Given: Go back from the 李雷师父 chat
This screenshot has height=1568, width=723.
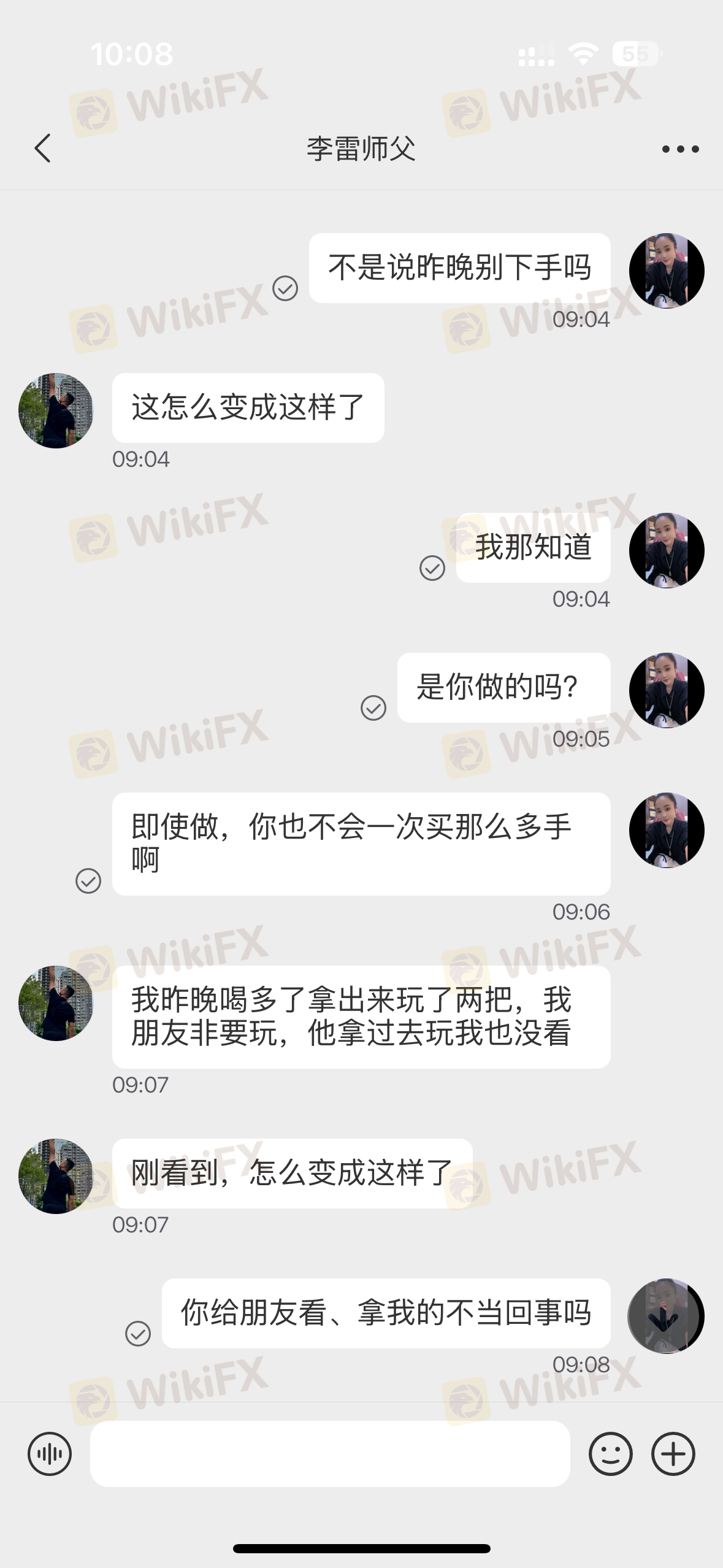Looking at the screenshot, I should [x=42, y=148].
